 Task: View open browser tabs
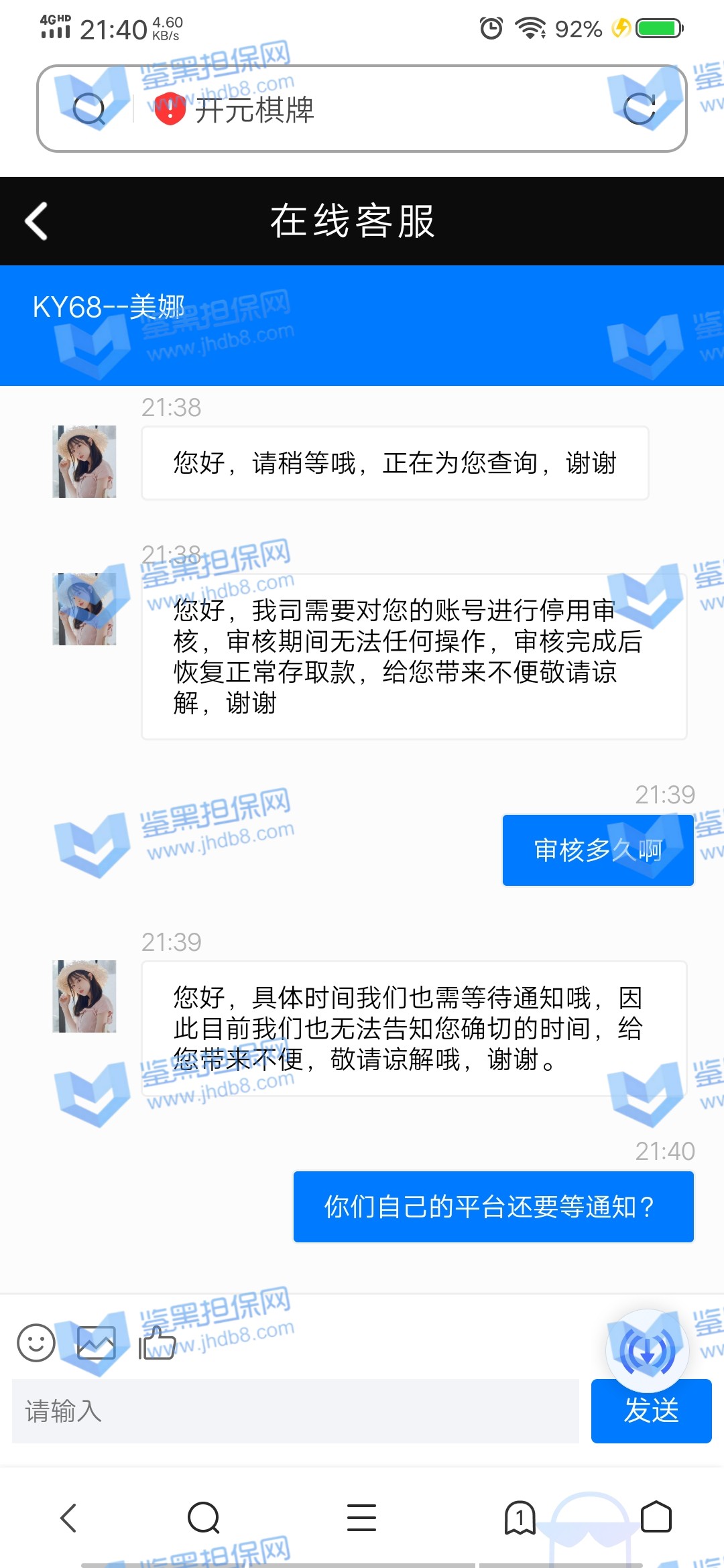click(520, 1518)
